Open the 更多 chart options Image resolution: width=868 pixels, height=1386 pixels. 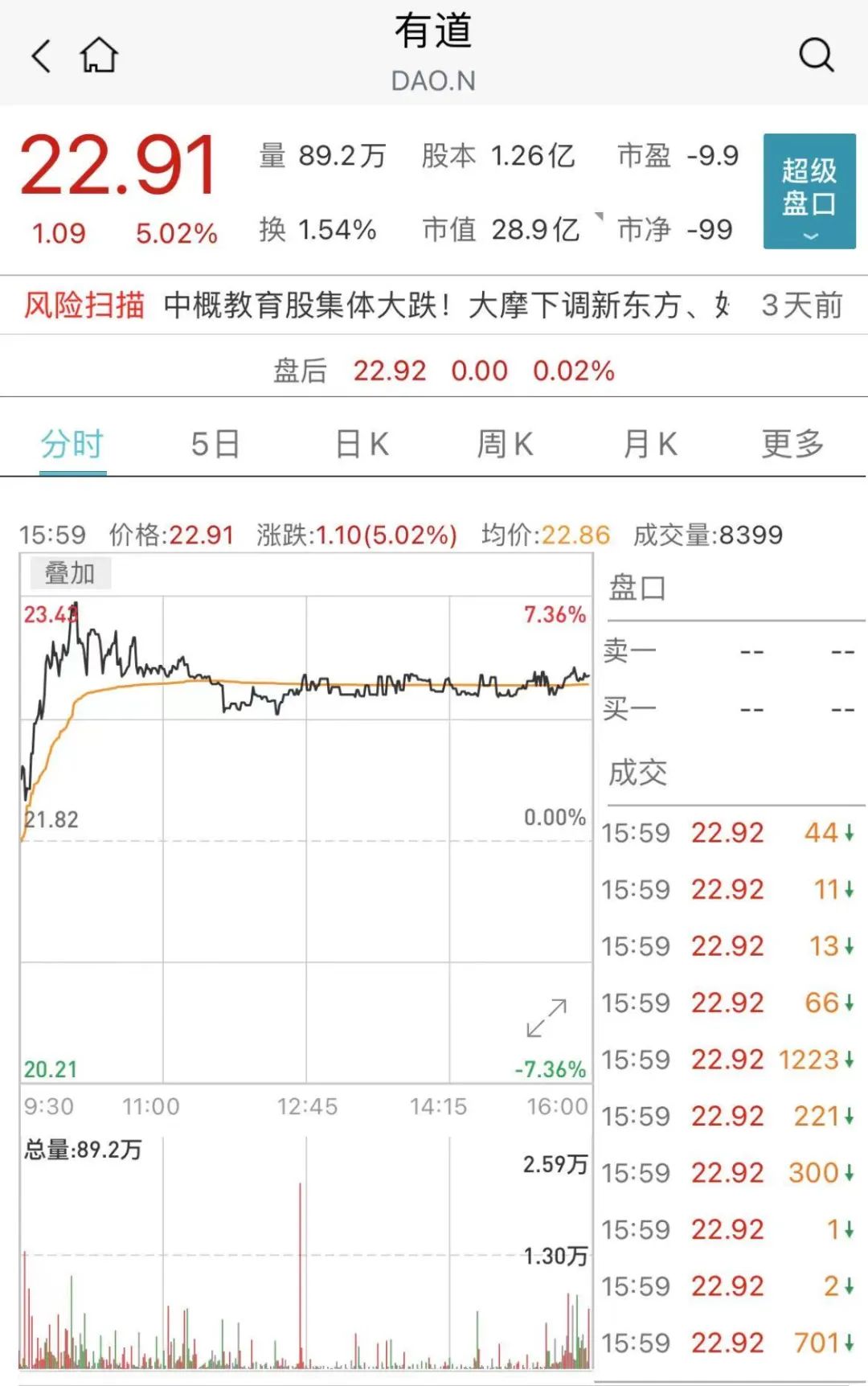click(792, 444)
